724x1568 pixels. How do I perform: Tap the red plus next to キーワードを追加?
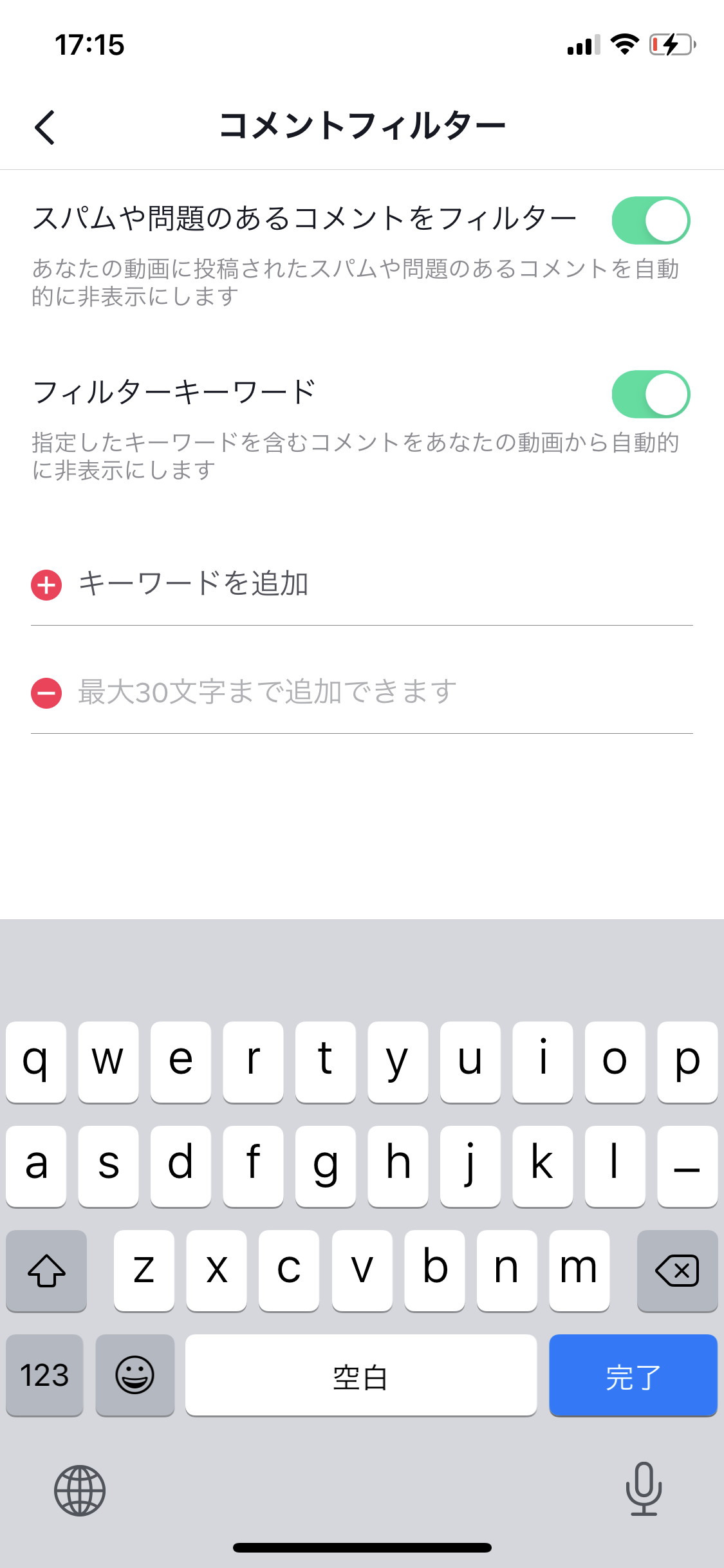pos(46,585)
